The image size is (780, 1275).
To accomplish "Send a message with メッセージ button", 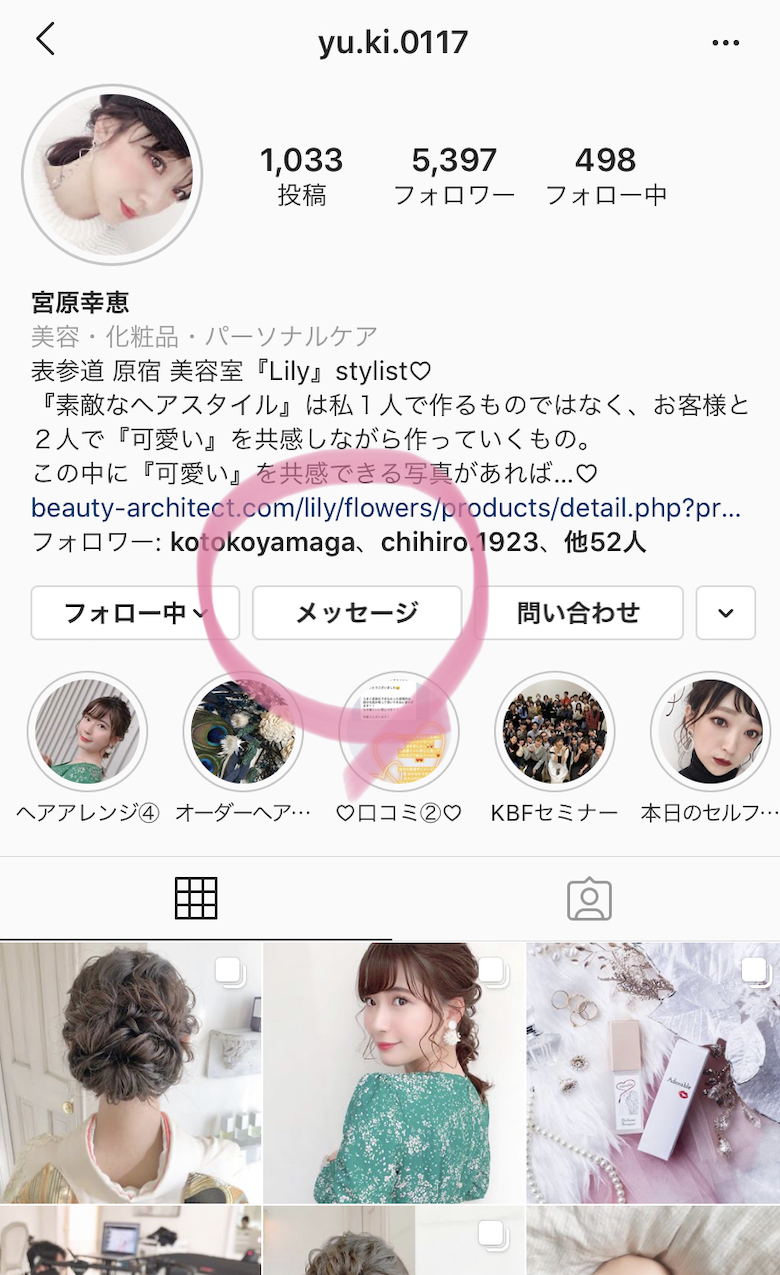I will (357, 613).
